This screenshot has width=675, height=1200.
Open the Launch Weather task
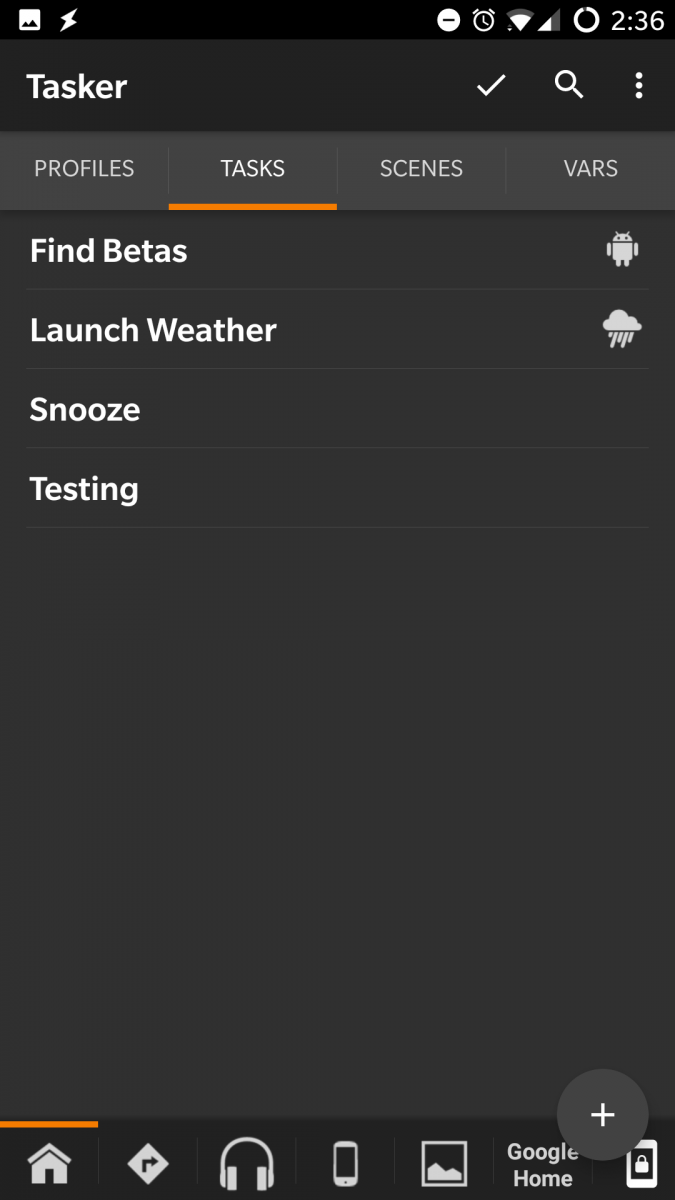pos(337,330)
